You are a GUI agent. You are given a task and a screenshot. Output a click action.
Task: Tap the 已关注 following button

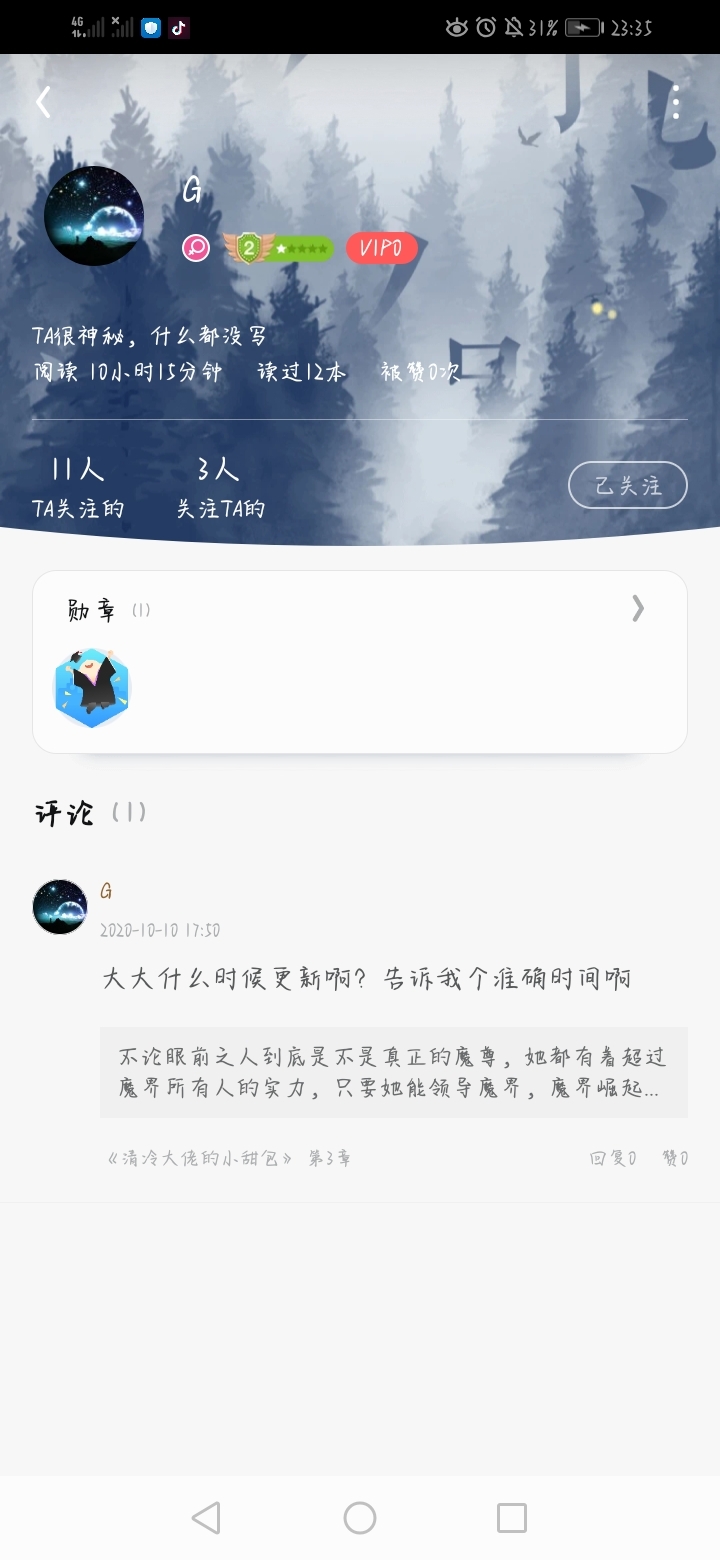[x=628, y=486]
